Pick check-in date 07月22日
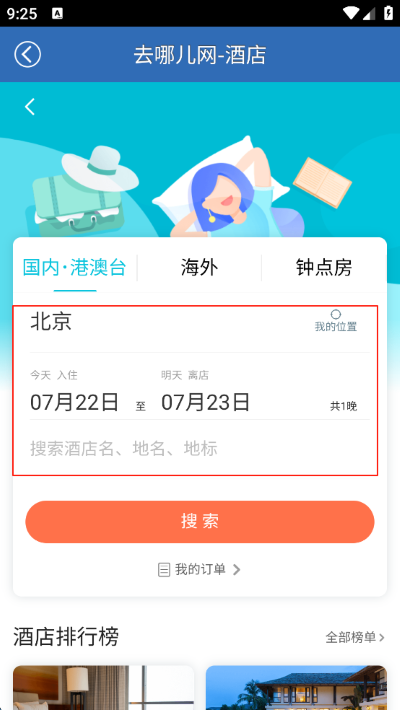The height and width of the screenshot is (710, 400). coord(75,402)
